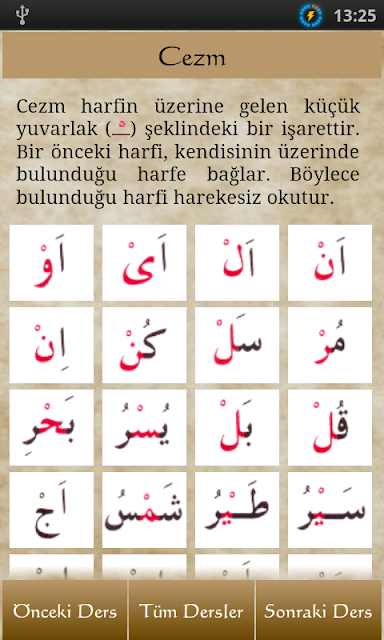Tap the اَجْ tile
The height and width of the screenshot is (640, 384).
pos(51,510)
